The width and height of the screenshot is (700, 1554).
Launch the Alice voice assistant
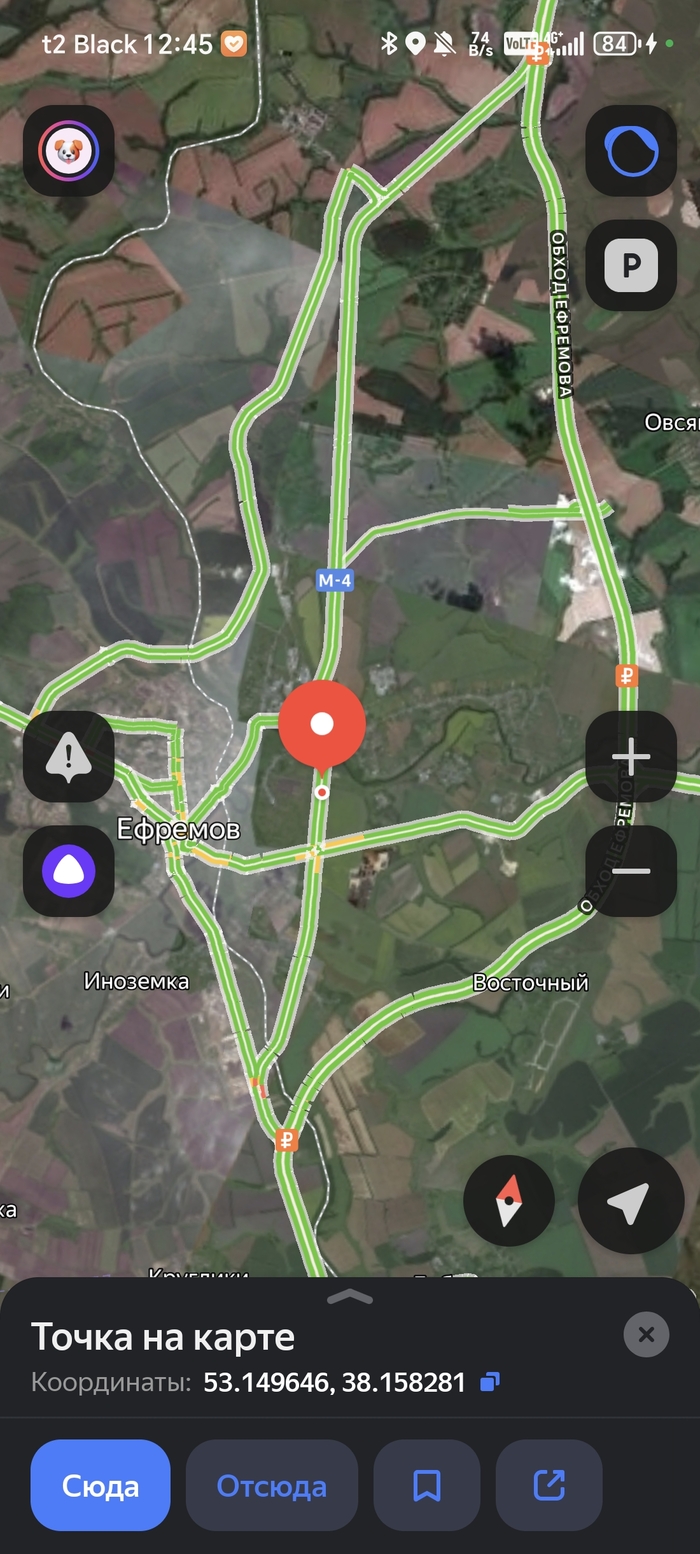(x=68, y=871)
